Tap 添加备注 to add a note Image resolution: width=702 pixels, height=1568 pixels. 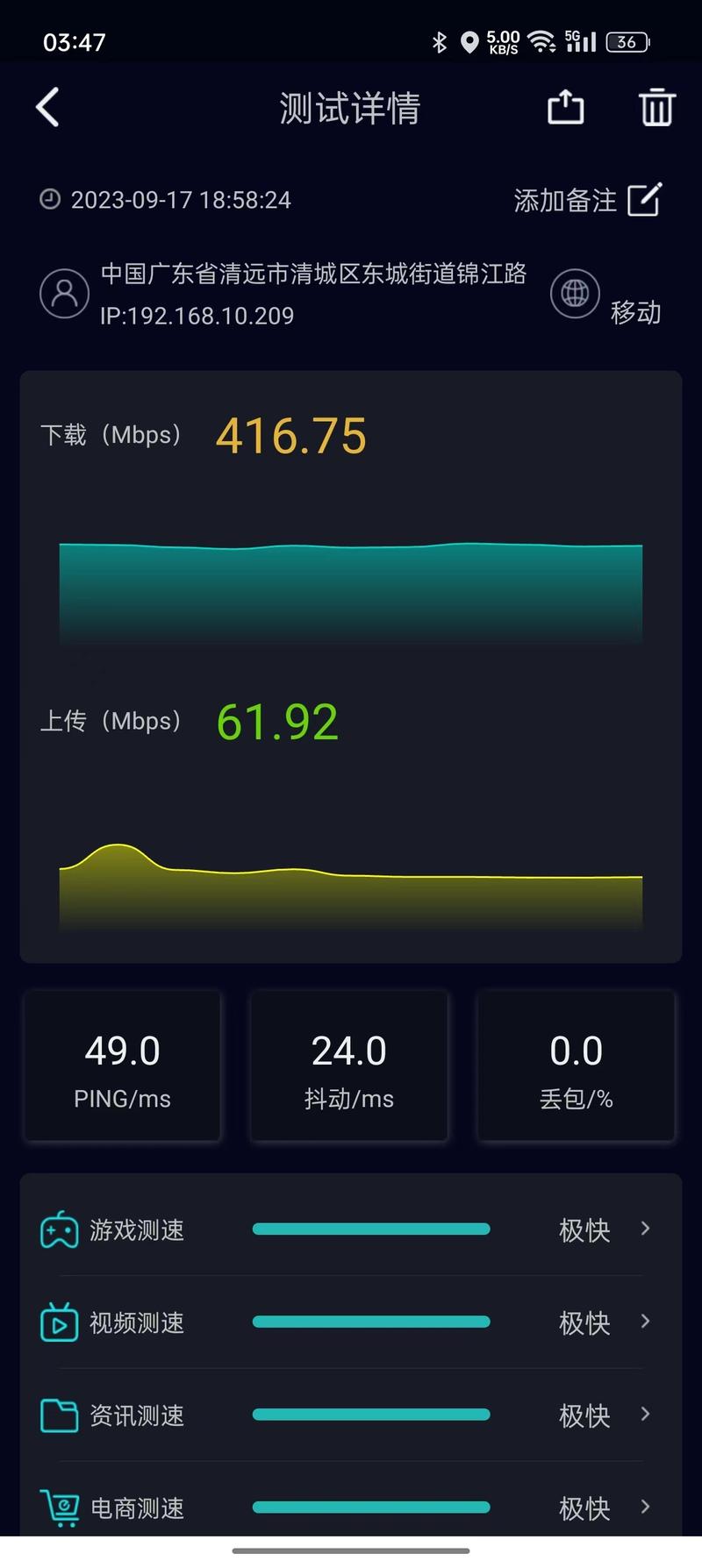pyautogui.click(x=587, y=200)
